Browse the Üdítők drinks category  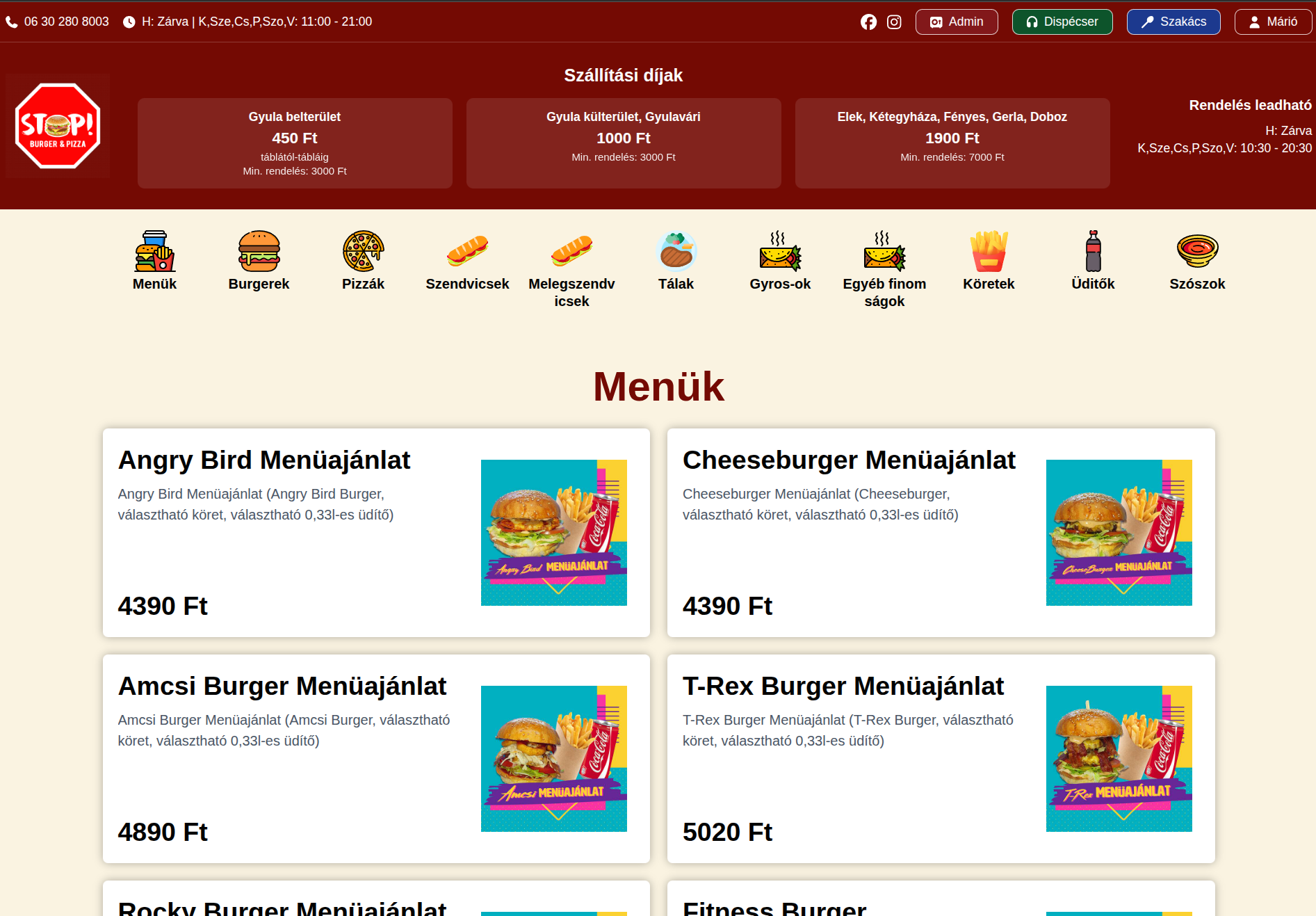[1093, 261]
